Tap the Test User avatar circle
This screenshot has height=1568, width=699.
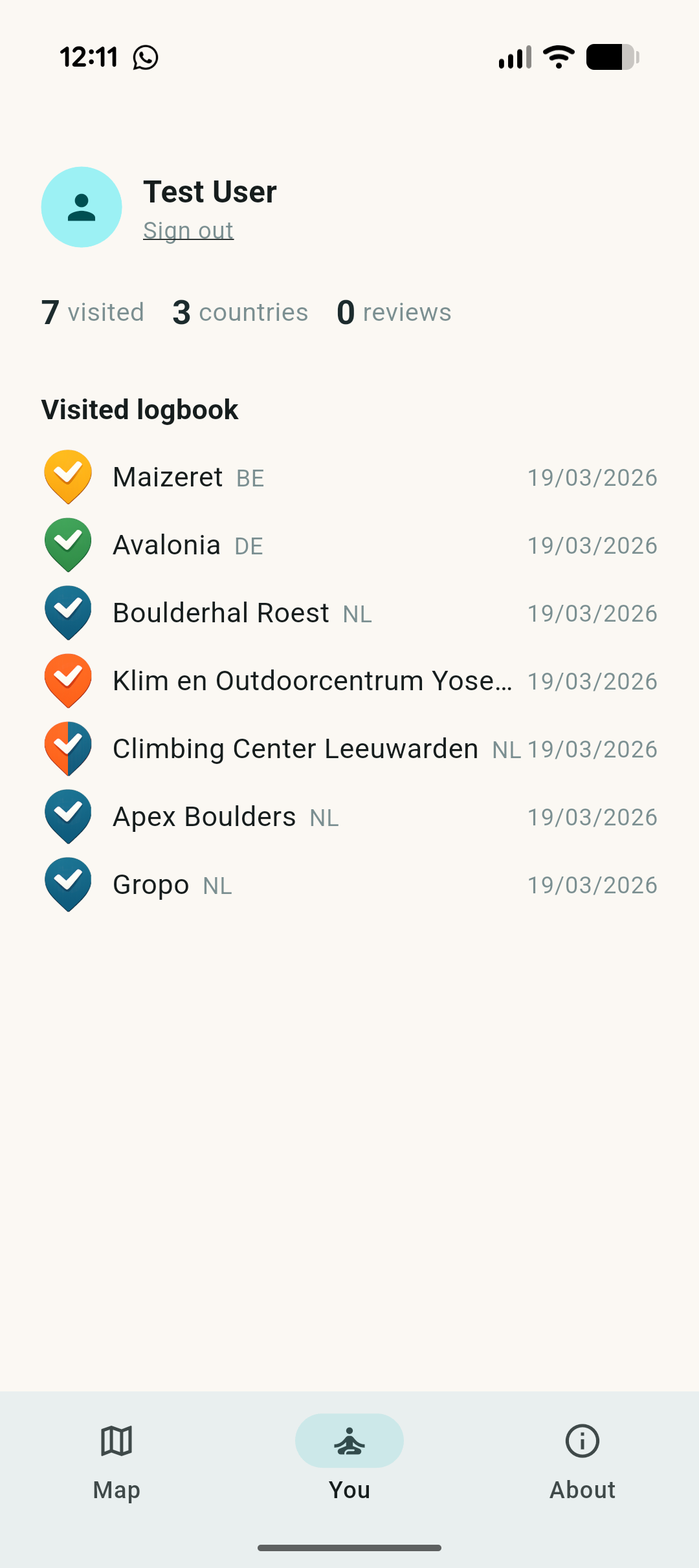81,207
